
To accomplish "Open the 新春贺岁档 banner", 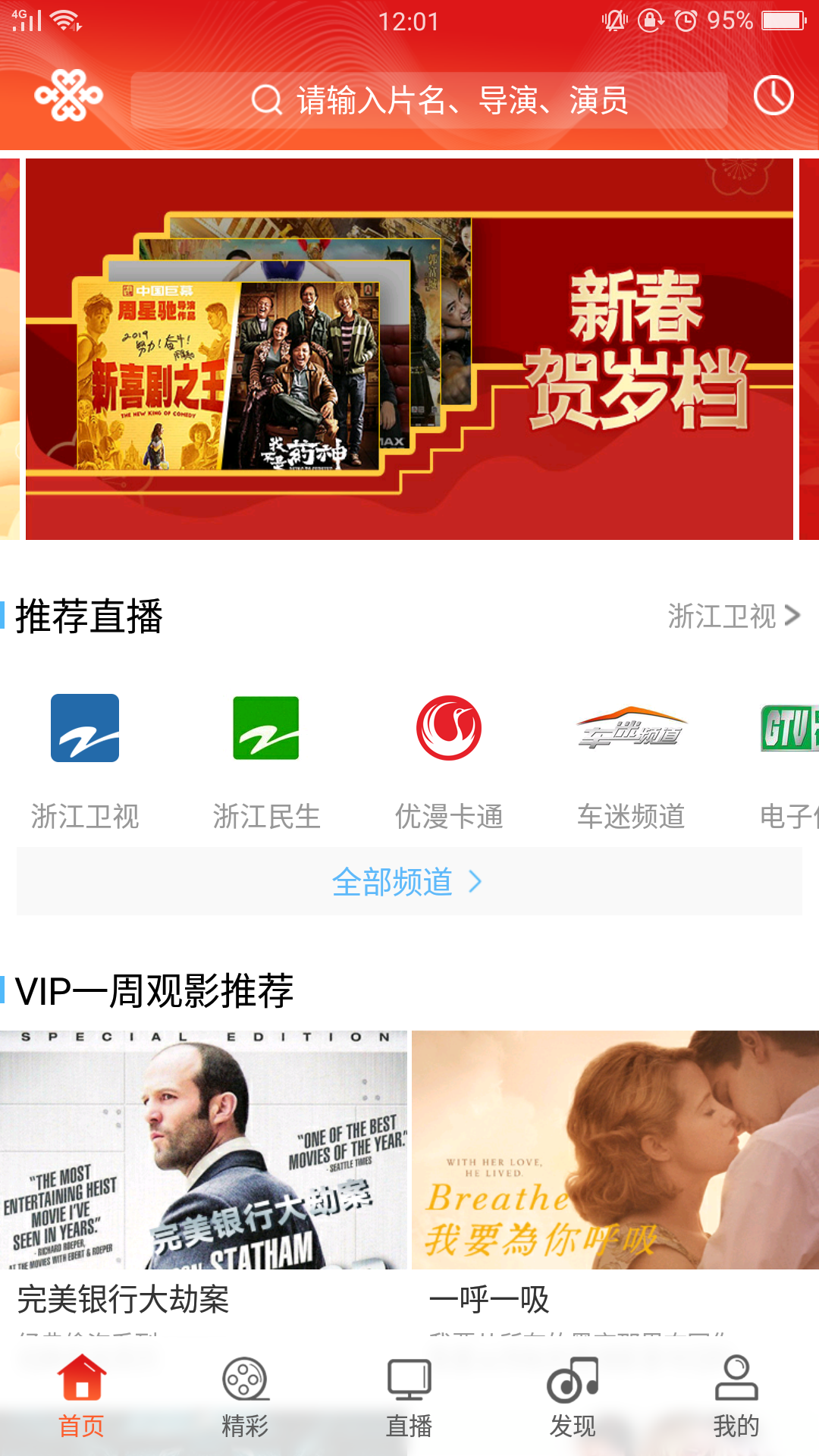I will pos(409,349).
